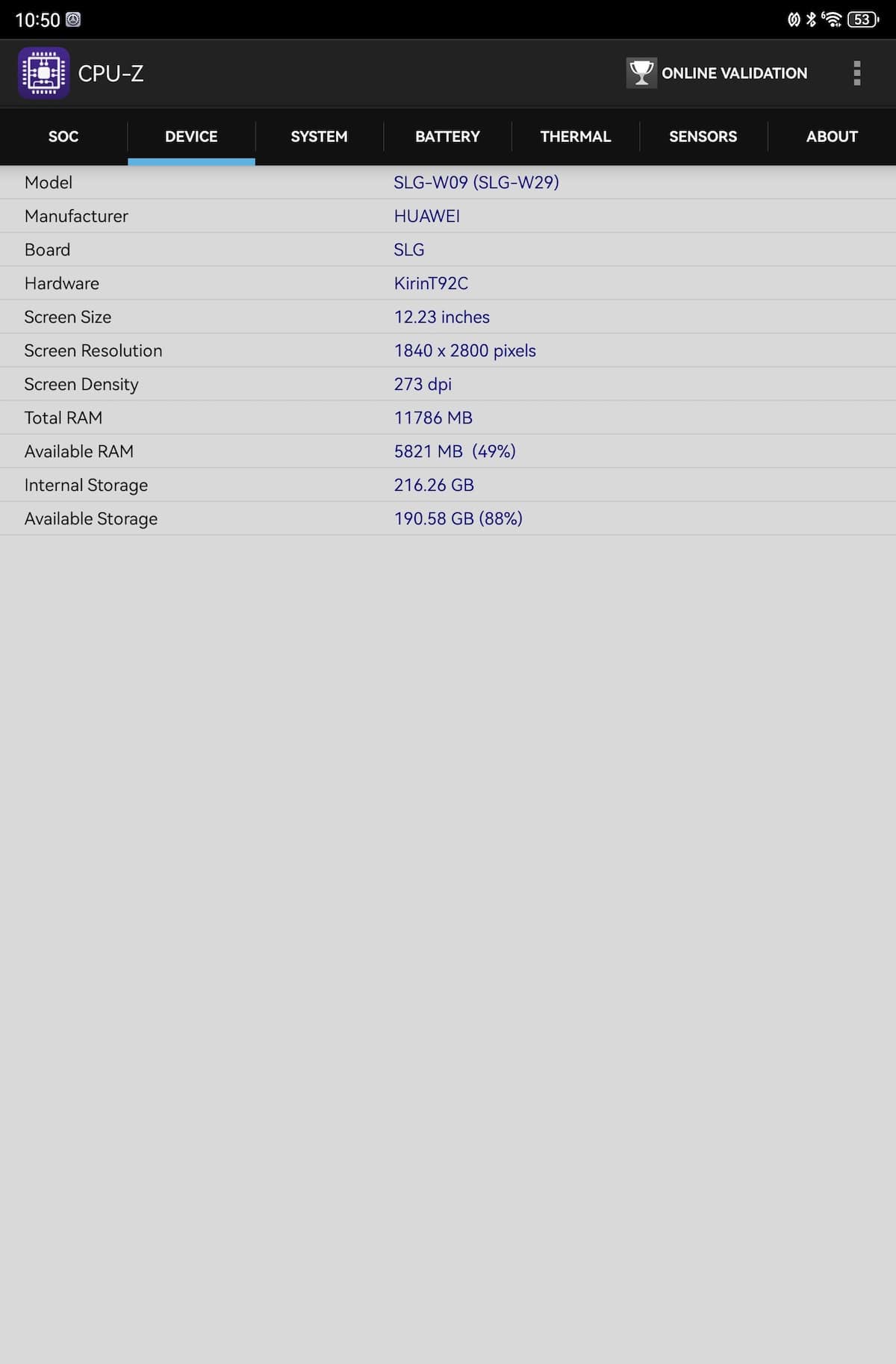Viewport: 896px width, 1364px height.
Task: Select the Device tab
Action: click(x=191, y=137)
